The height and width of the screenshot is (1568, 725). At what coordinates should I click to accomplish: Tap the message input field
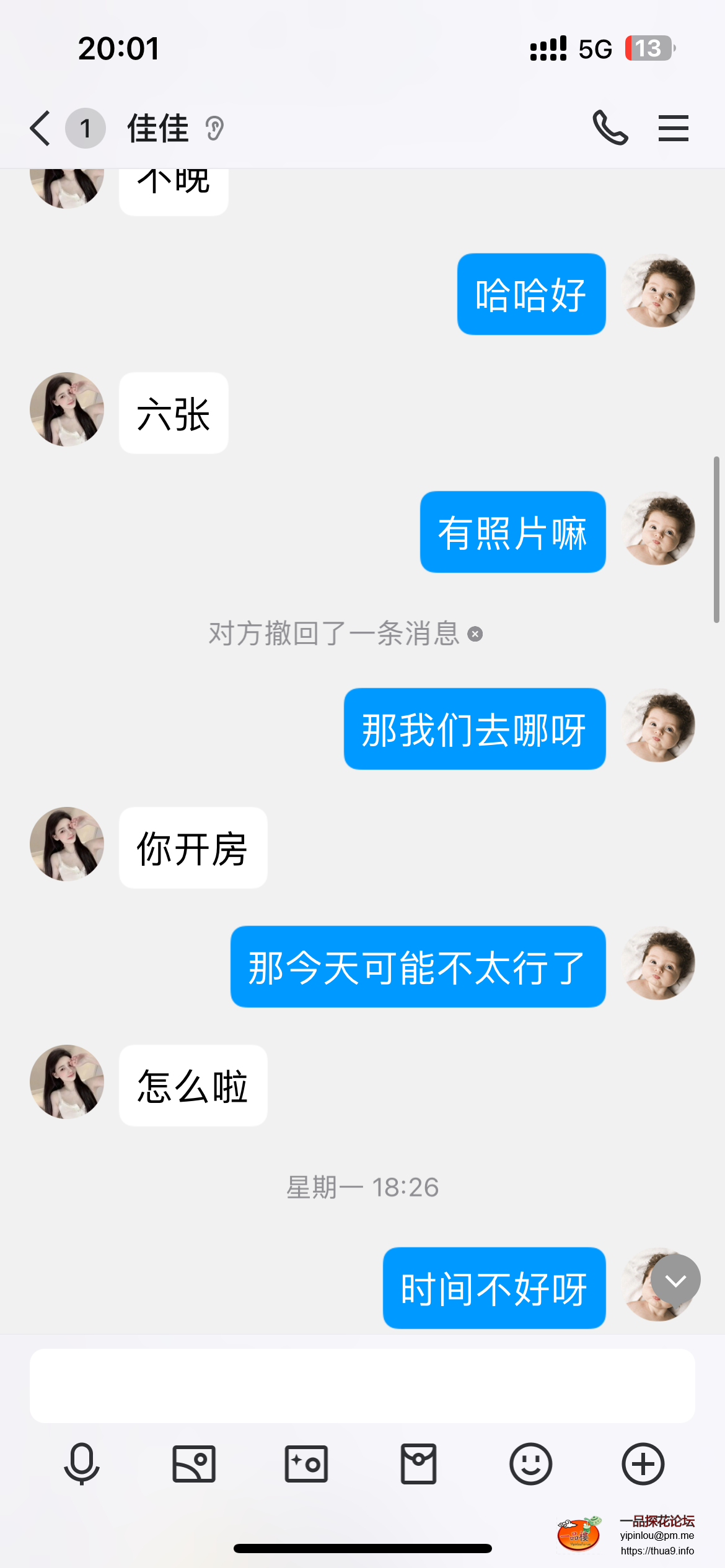tap(362, 1385)
